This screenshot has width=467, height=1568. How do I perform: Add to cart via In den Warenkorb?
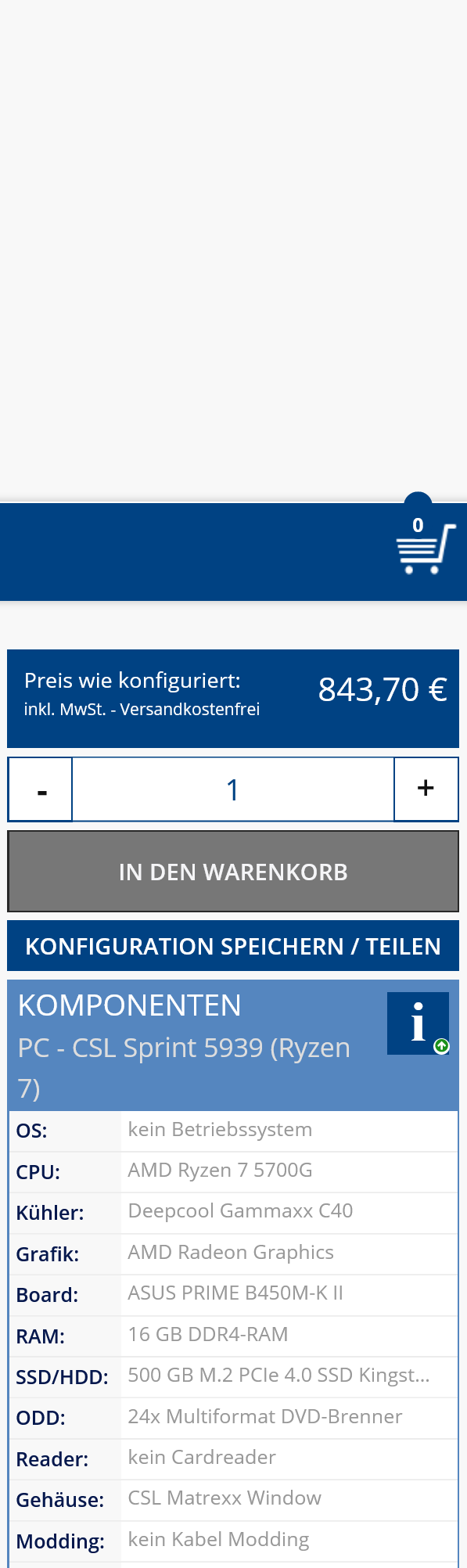point(233,872)
